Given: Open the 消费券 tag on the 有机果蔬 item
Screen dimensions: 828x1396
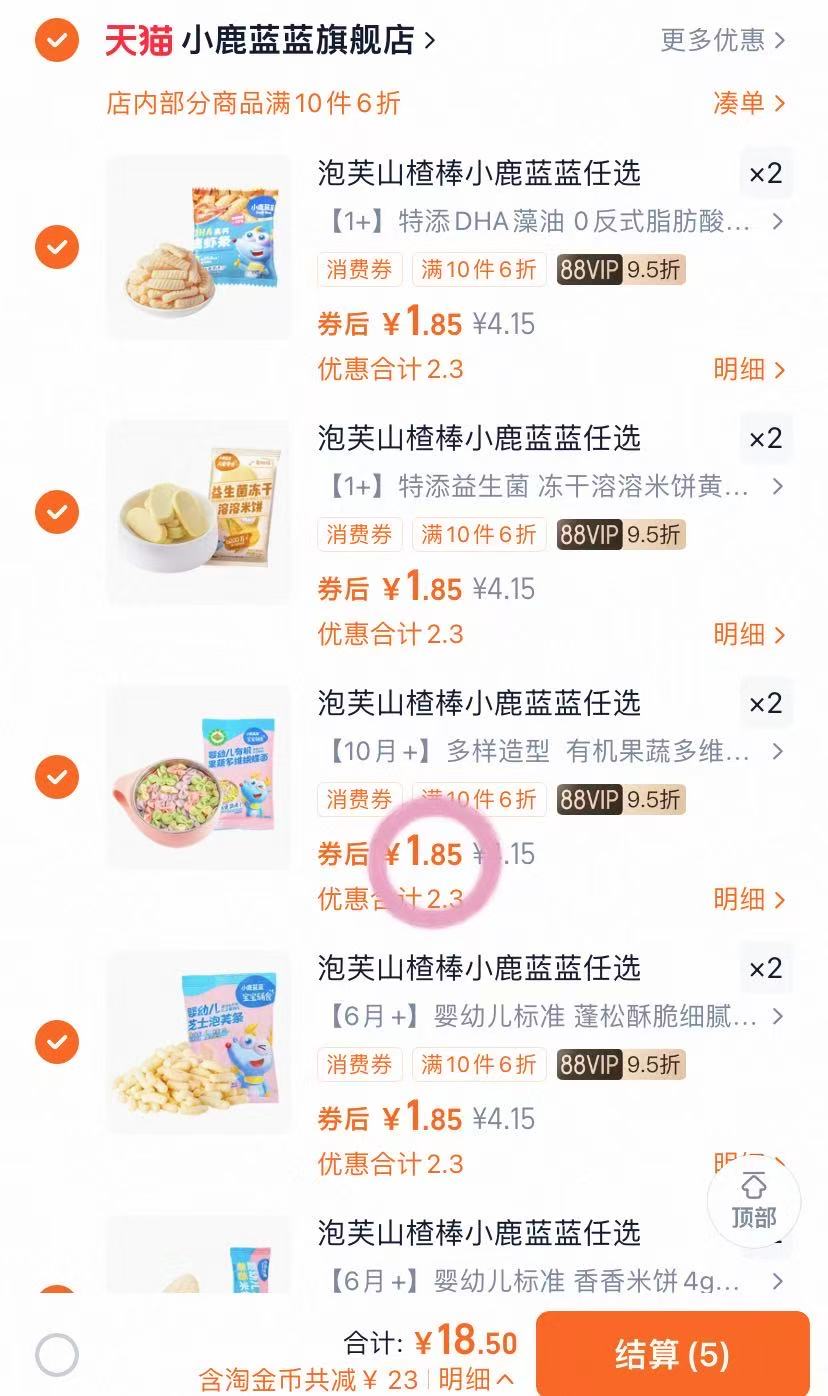Looking at the screenshot, I should coord(359,799).
